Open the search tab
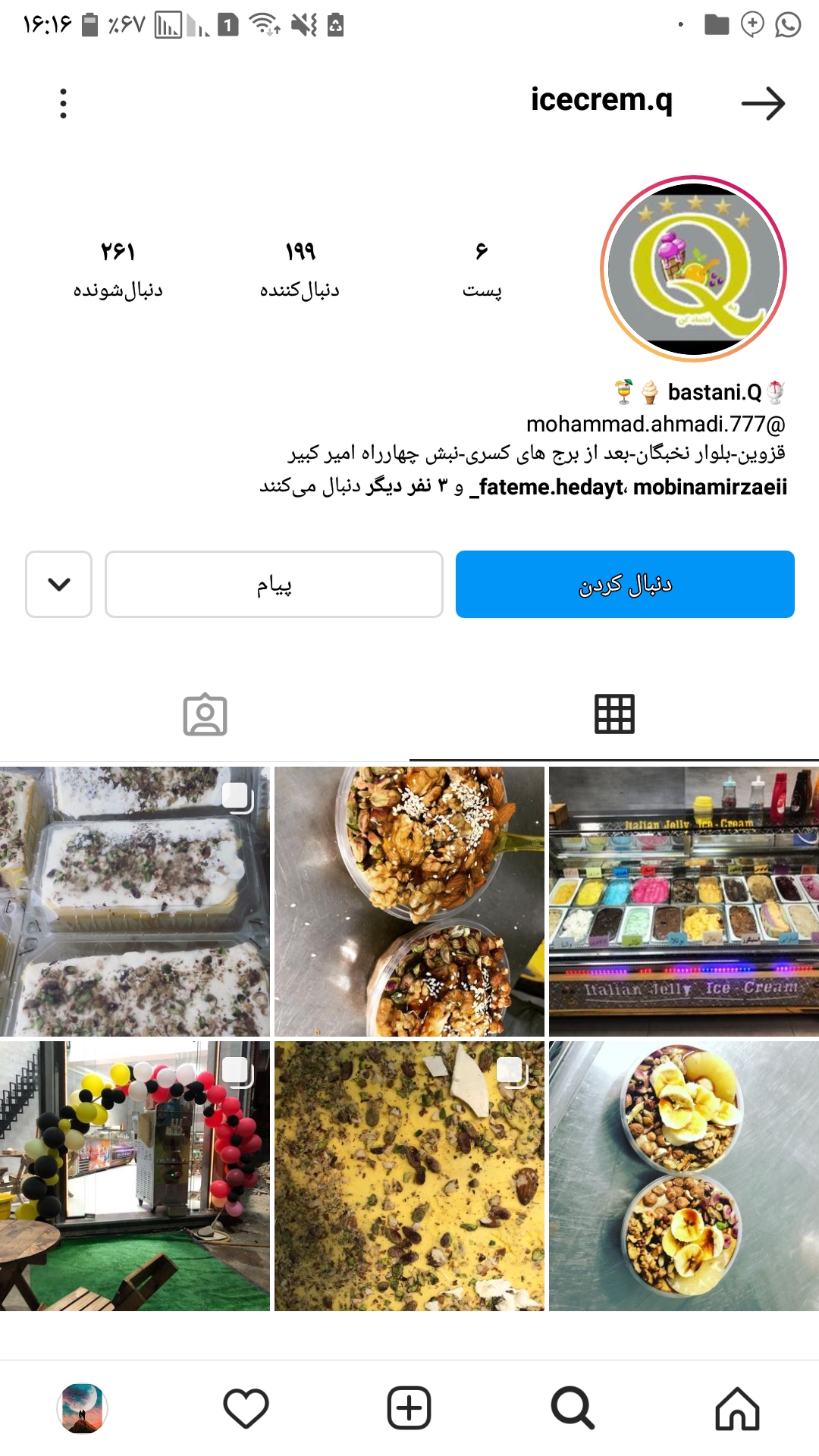Image resolution: width=819 pixels, height=1456 pixels. click(x=573, y=1408)
